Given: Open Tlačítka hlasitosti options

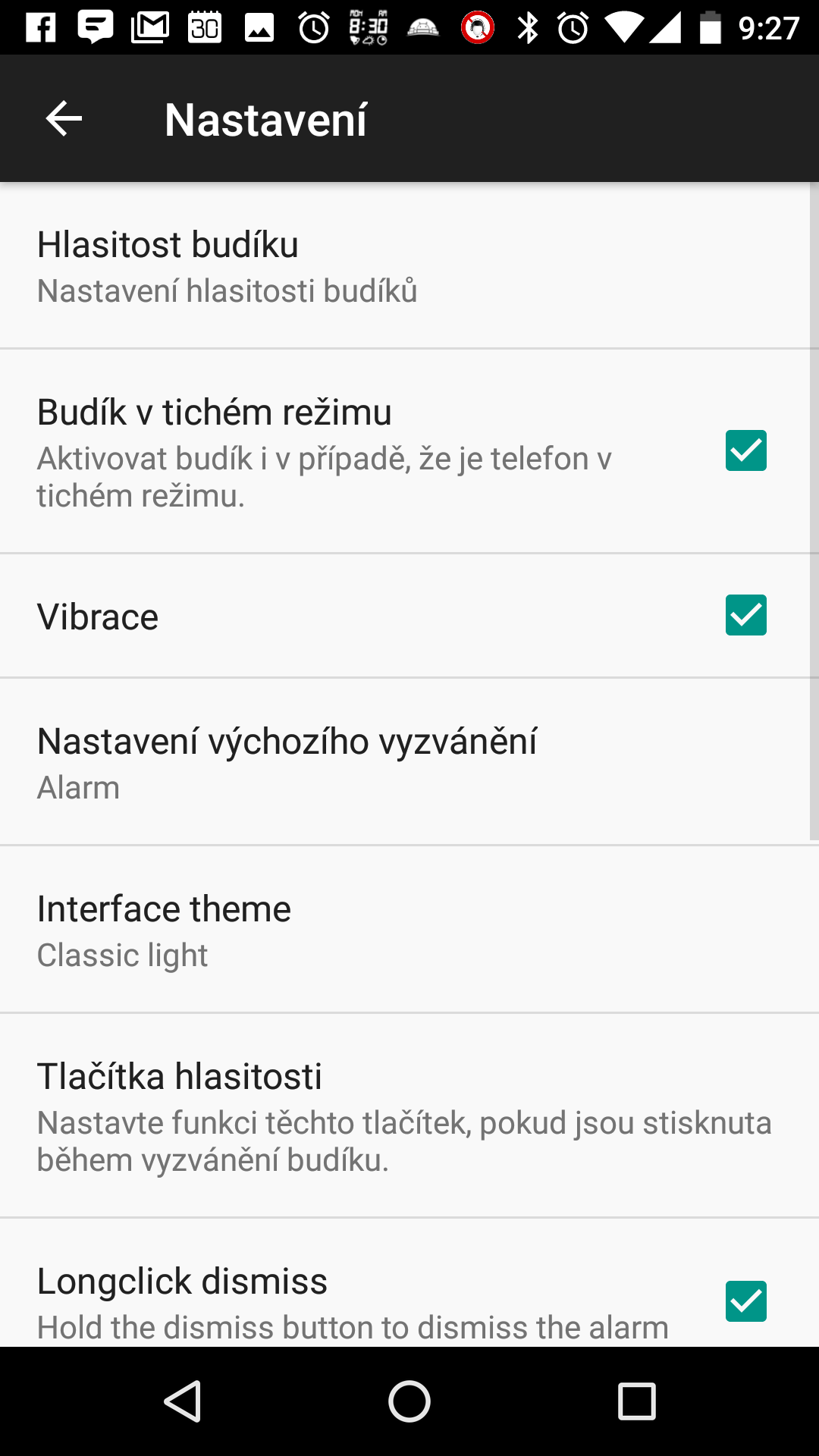Looking at the screenshot, I should [x=409, y=1116].
